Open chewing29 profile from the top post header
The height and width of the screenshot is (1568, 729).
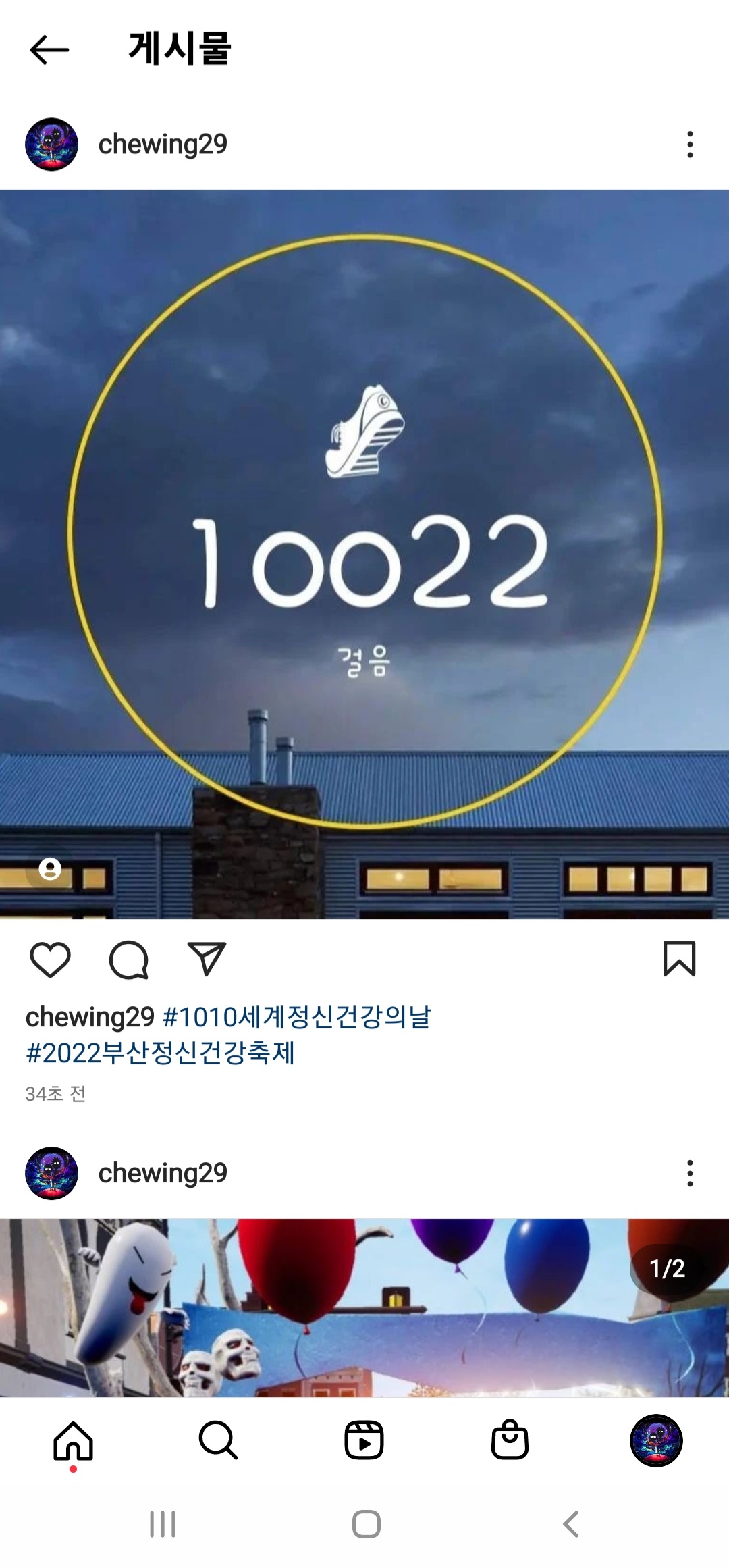click(162, 145)
